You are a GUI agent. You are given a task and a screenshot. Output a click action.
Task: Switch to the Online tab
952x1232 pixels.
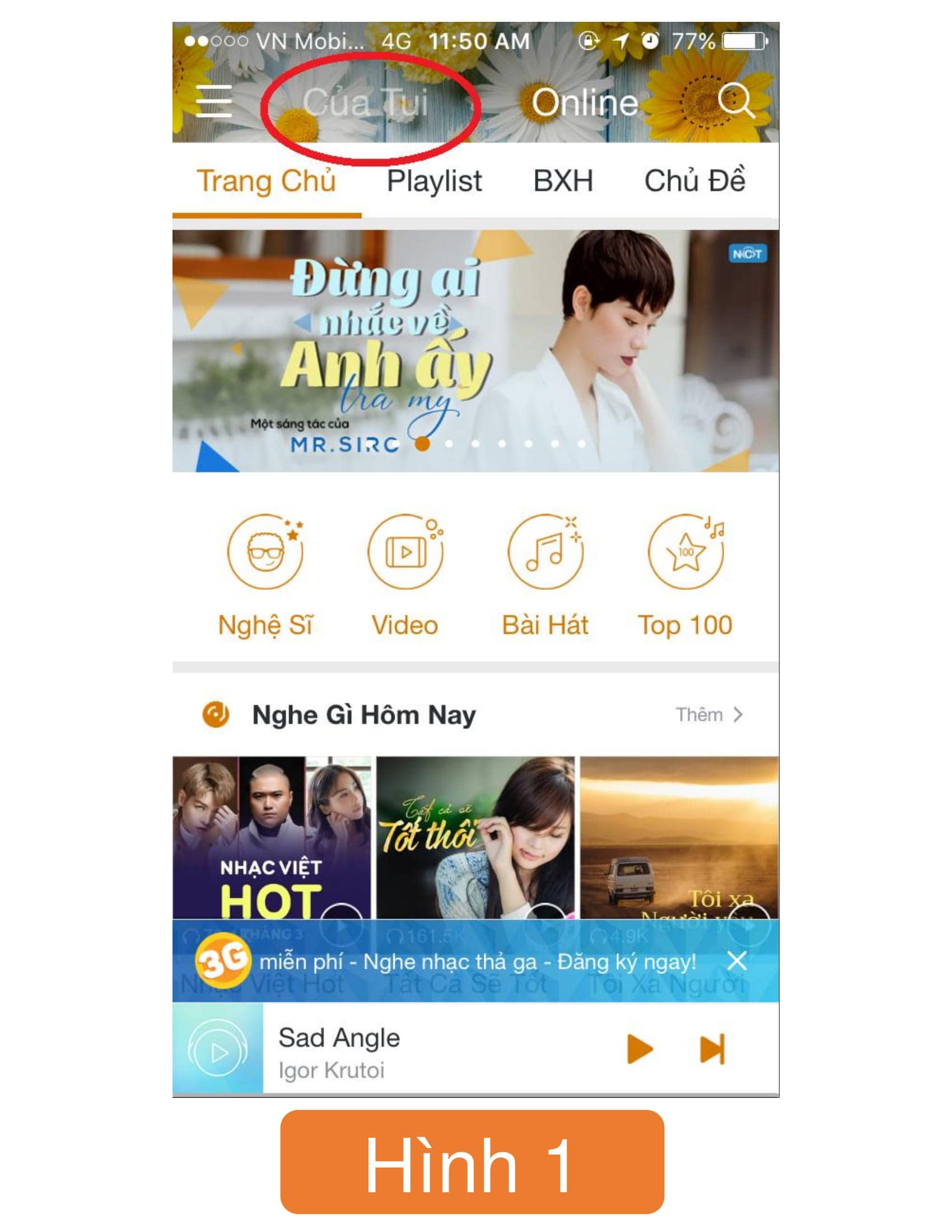click(x=585, y=103)
